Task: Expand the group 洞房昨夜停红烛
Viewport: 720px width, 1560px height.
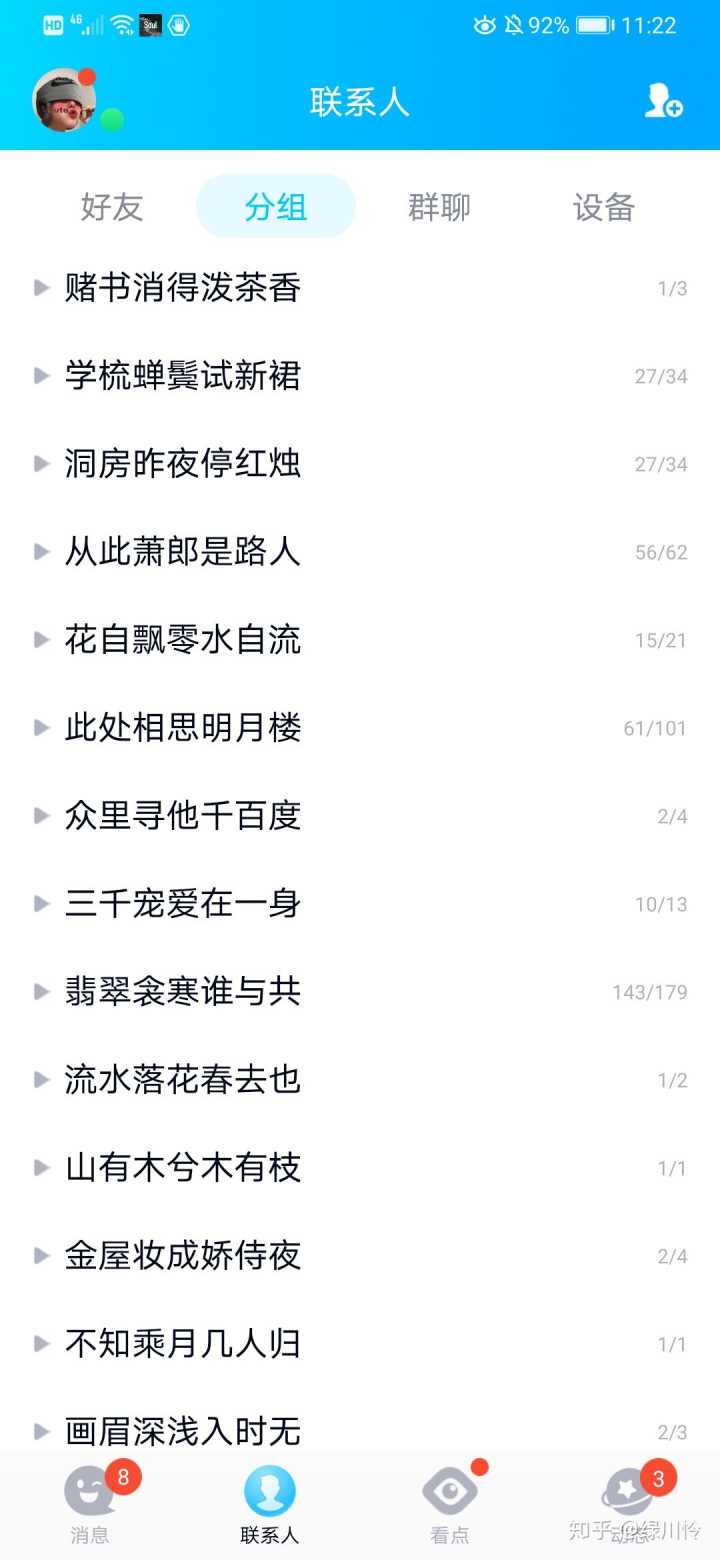Action: (x=360, y=464)
